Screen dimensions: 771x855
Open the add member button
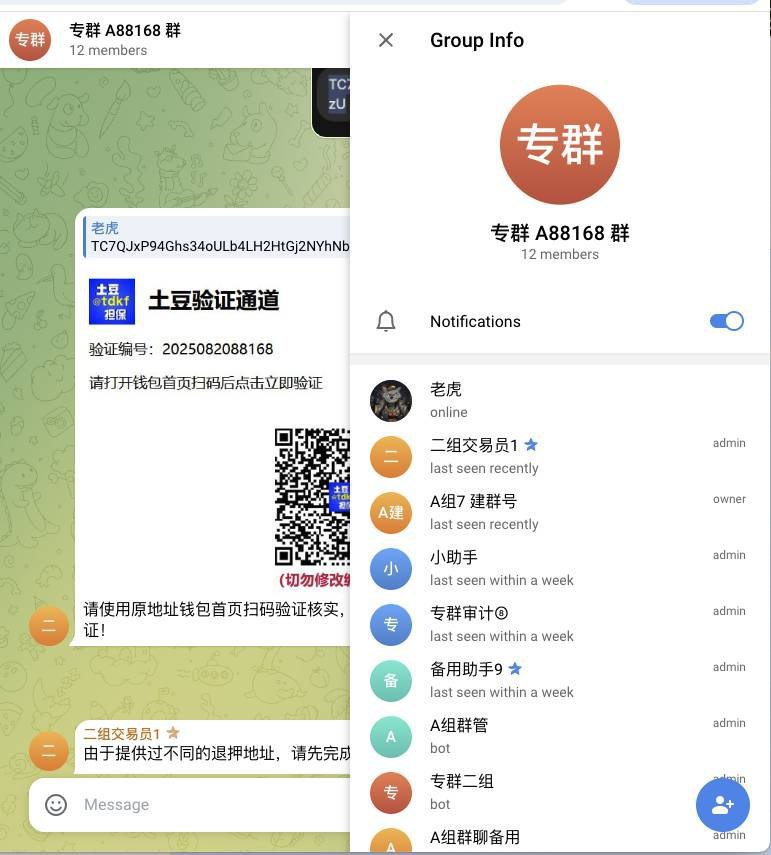click(x=722, y=804)
